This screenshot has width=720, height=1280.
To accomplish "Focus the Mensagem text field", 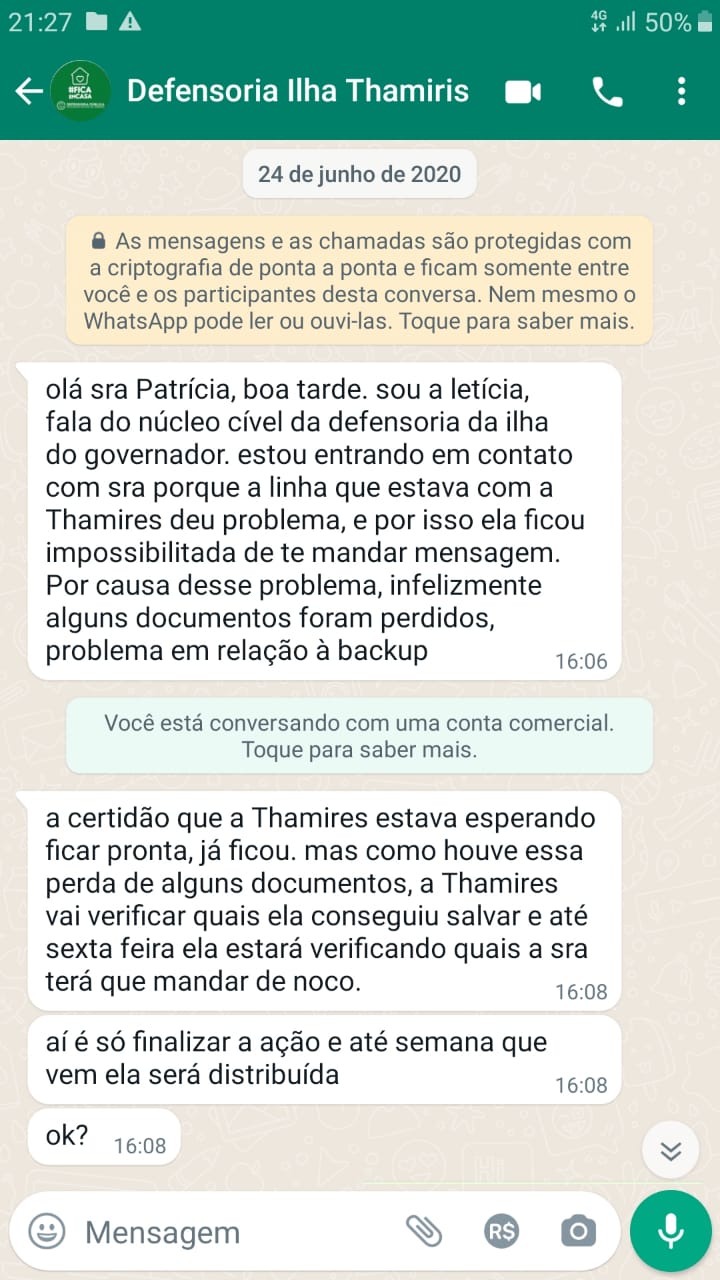I will [x=230, y=1232].
